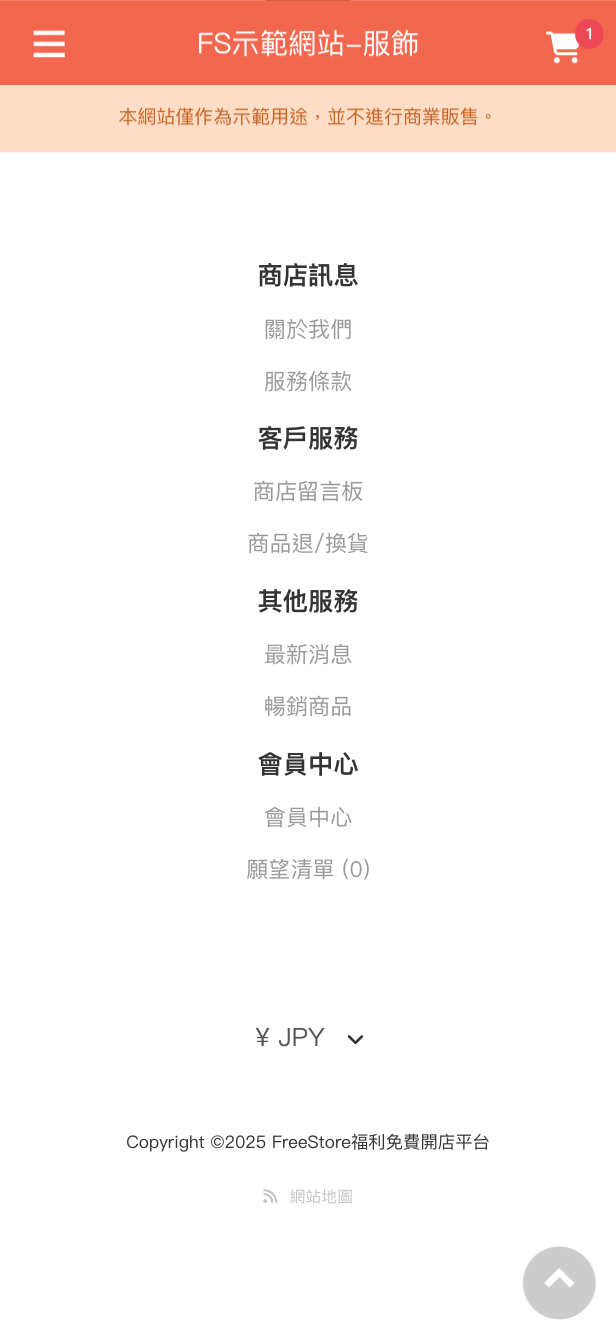Open the 會員中心 link below the heading
The width and height of the screenshot is (616, 1334).
(x=308, y=818)
